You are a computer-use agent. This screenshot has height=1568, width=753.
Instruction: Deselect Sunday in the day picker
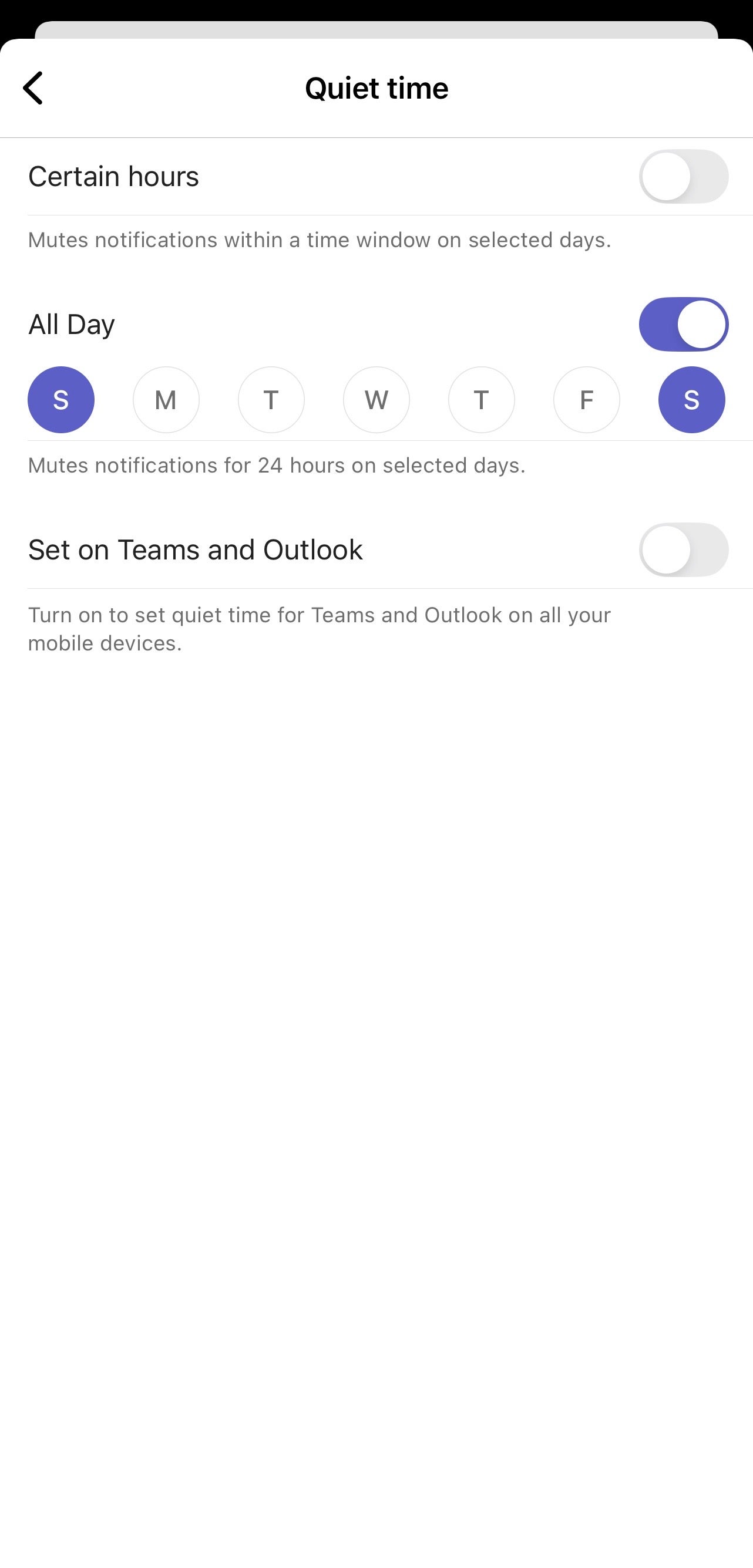coord(61,400)
